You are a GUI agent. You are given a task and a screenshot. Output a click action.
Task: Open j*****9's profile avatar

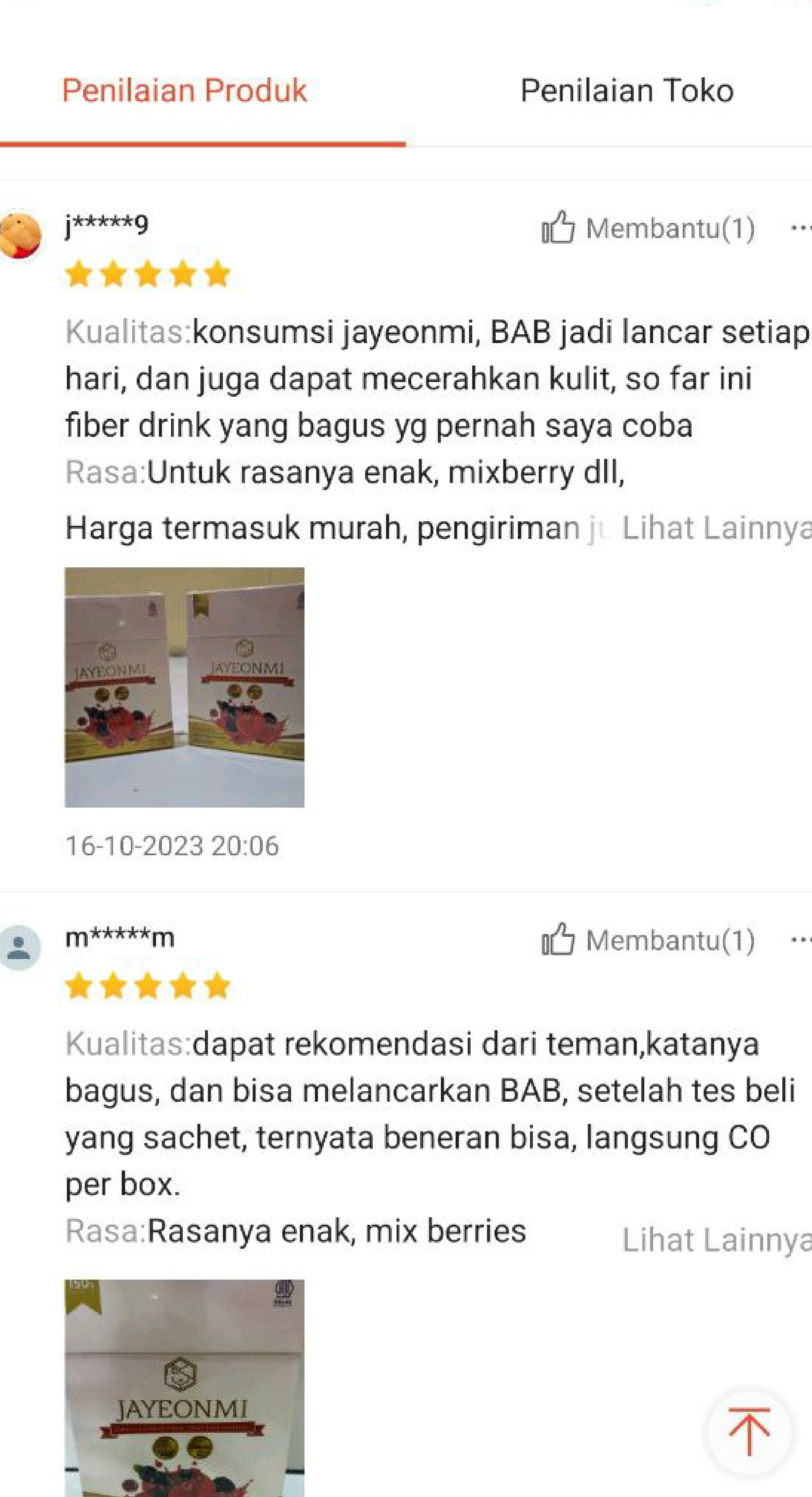pos(20,235)
